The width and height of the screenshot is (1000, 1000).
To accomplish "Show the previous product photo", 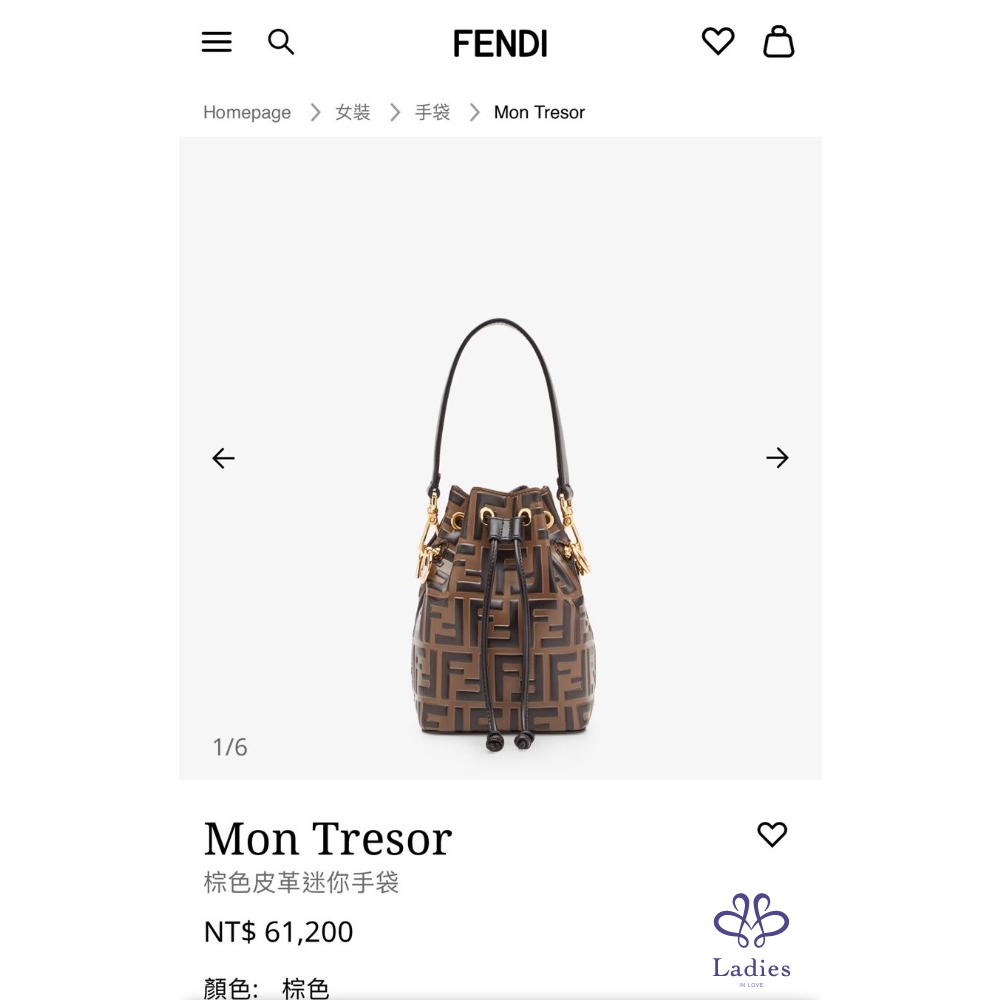I will pos(223,458).
